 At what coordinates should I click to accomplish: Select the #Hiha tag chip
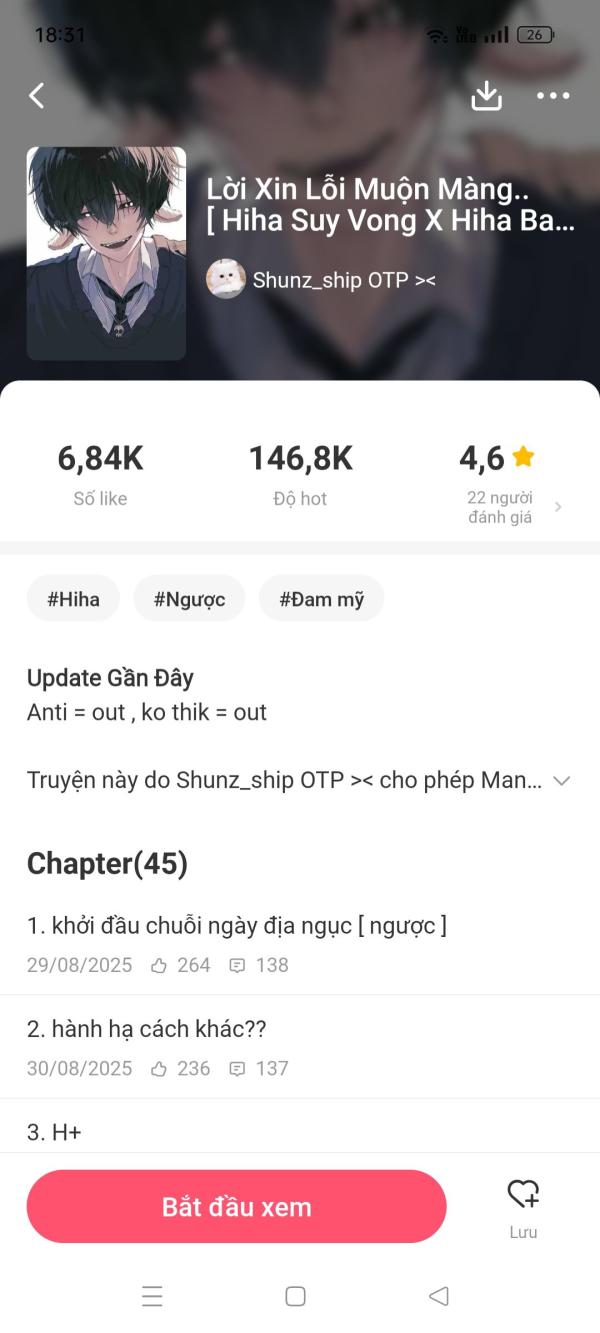pyautogui.click(x=73, y=599)
